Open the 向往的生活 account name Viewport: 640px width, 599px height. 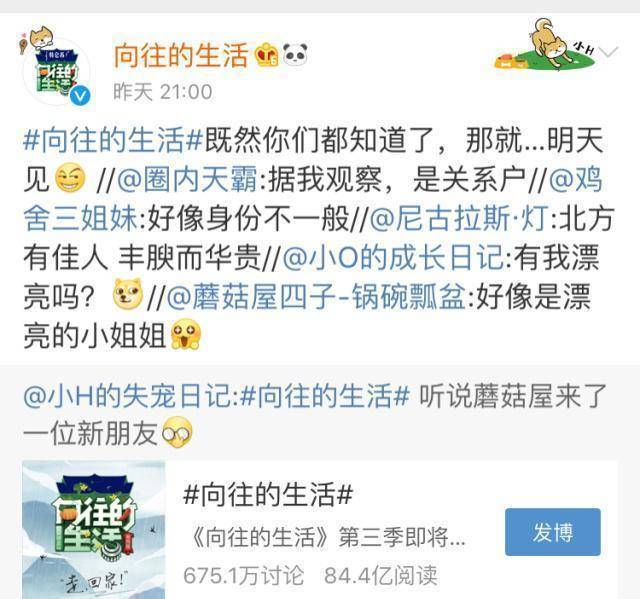click(180, 54)
